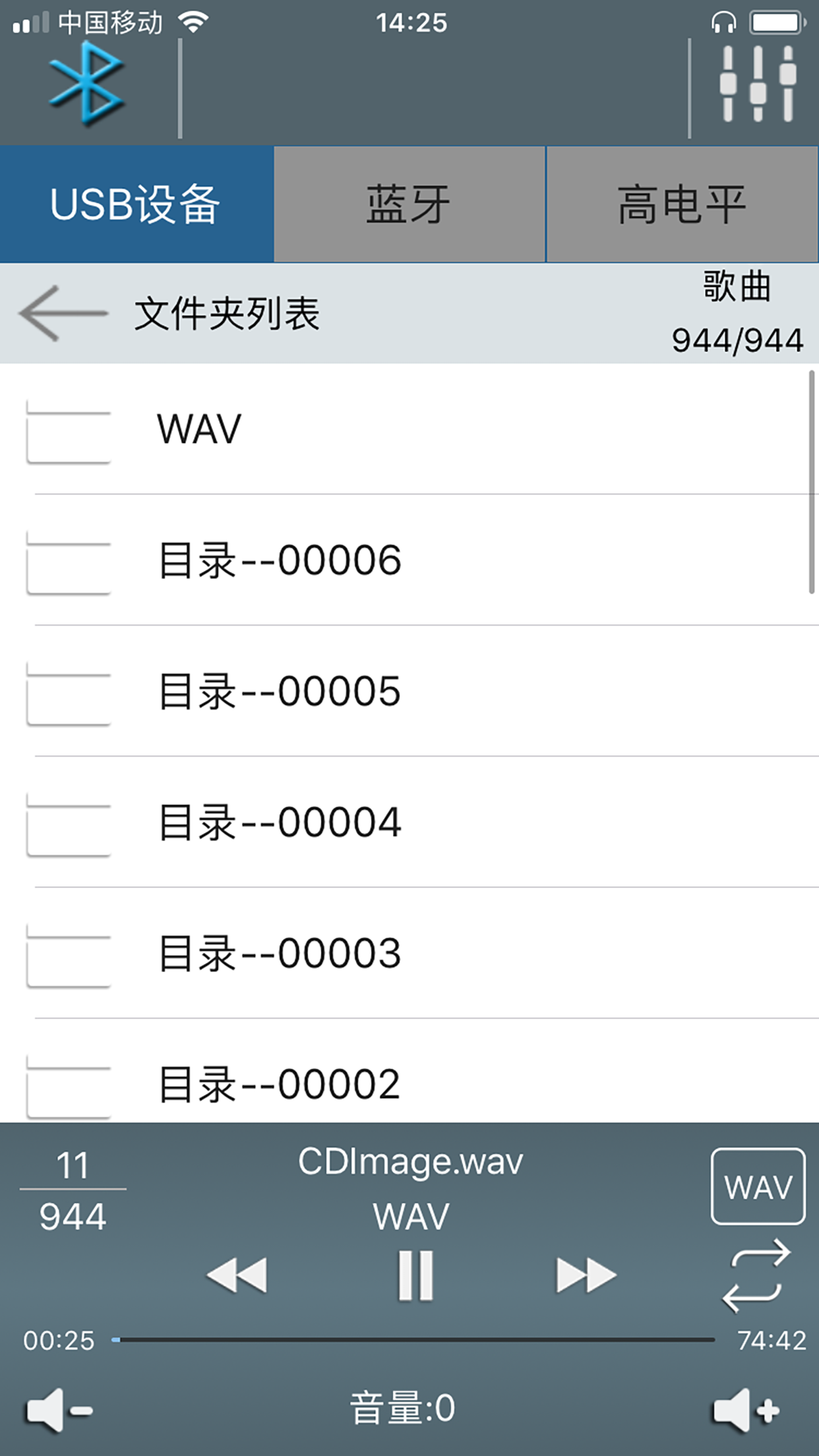
Task: Switch to the 高电平 tab
Action: 682,202
